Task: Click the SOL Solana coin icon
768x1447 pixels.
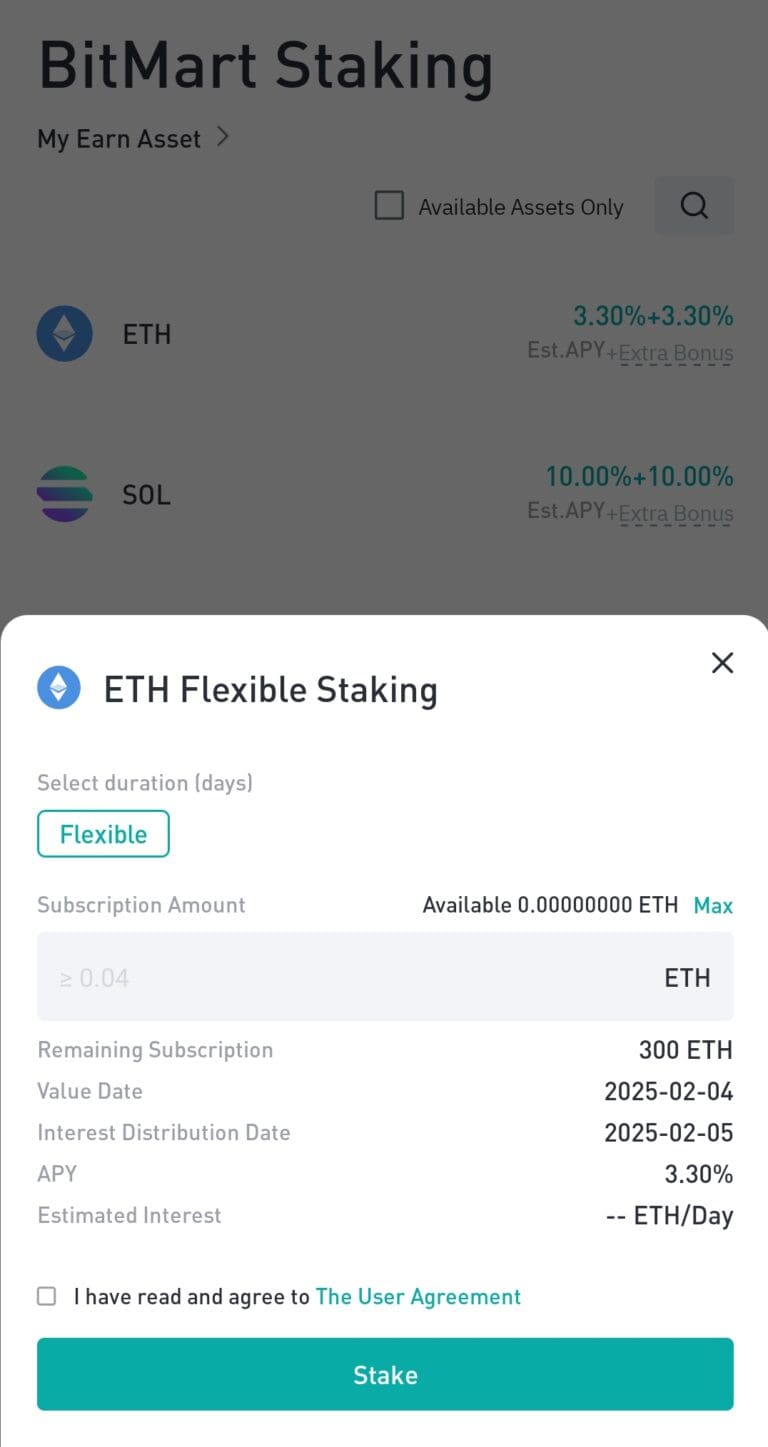Action: [64, 493]
